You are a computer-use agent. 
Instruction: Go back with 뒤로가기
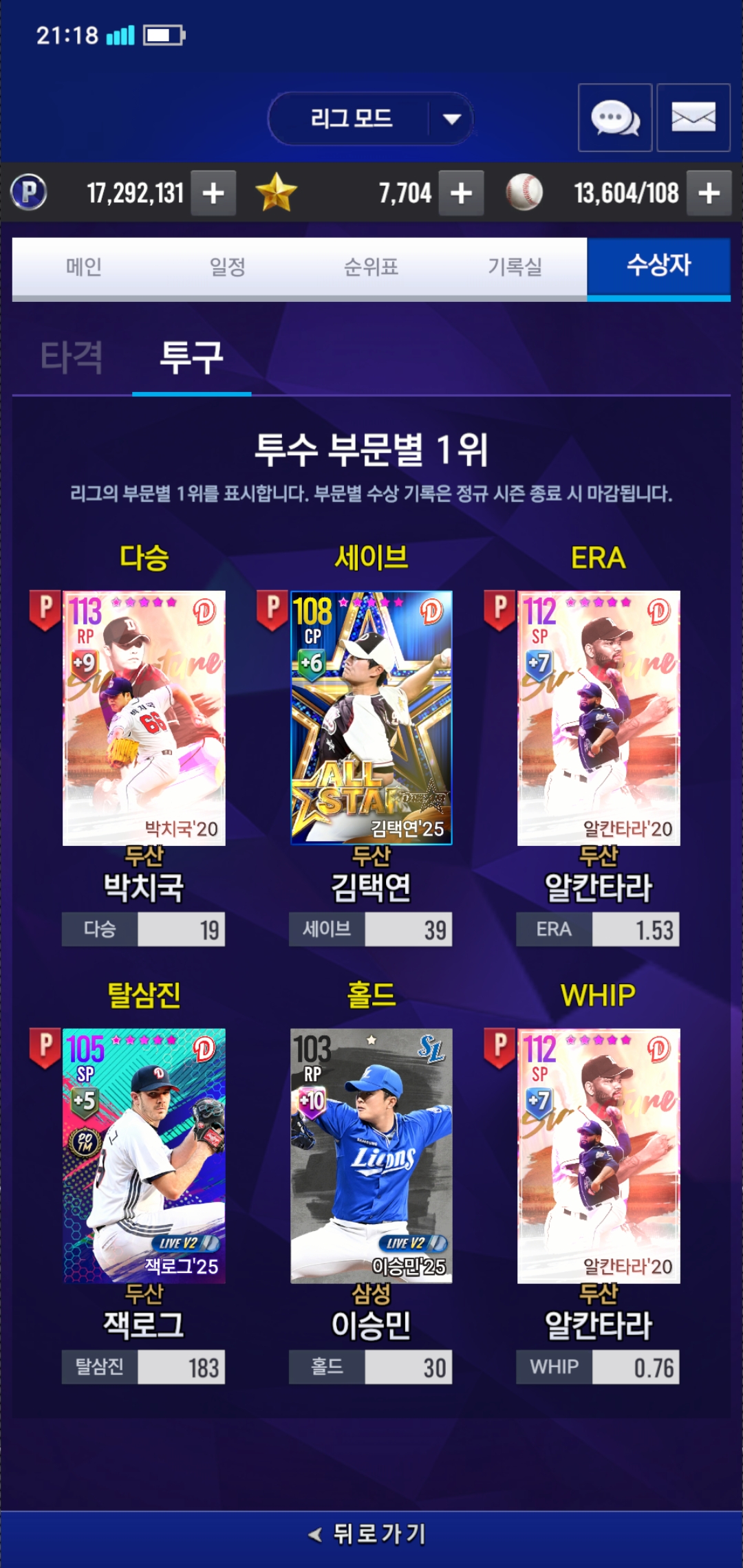pyautogui.click(x=370, y=1534)
